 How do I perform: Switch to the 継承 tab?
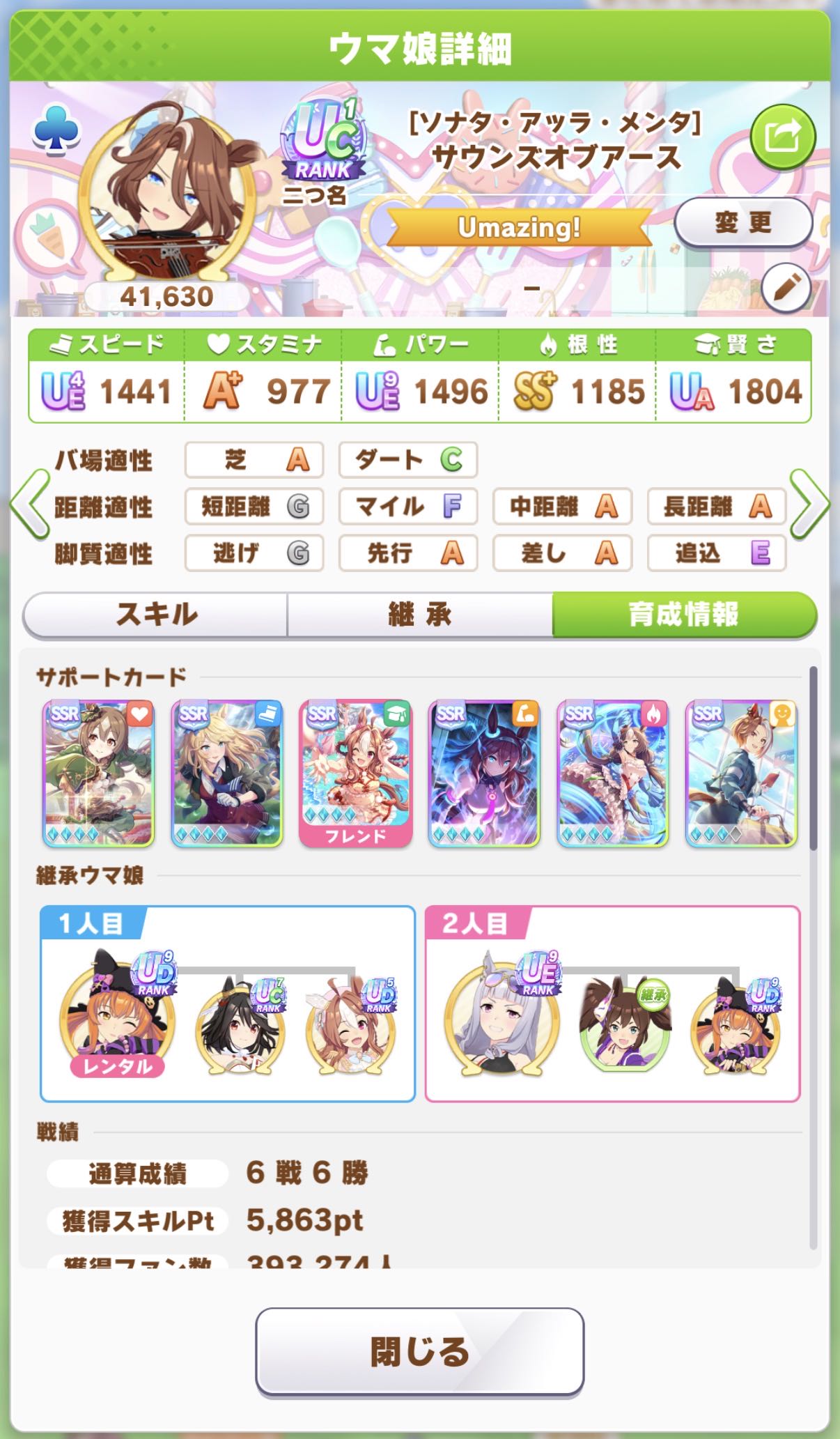click(x=420, y=615)
